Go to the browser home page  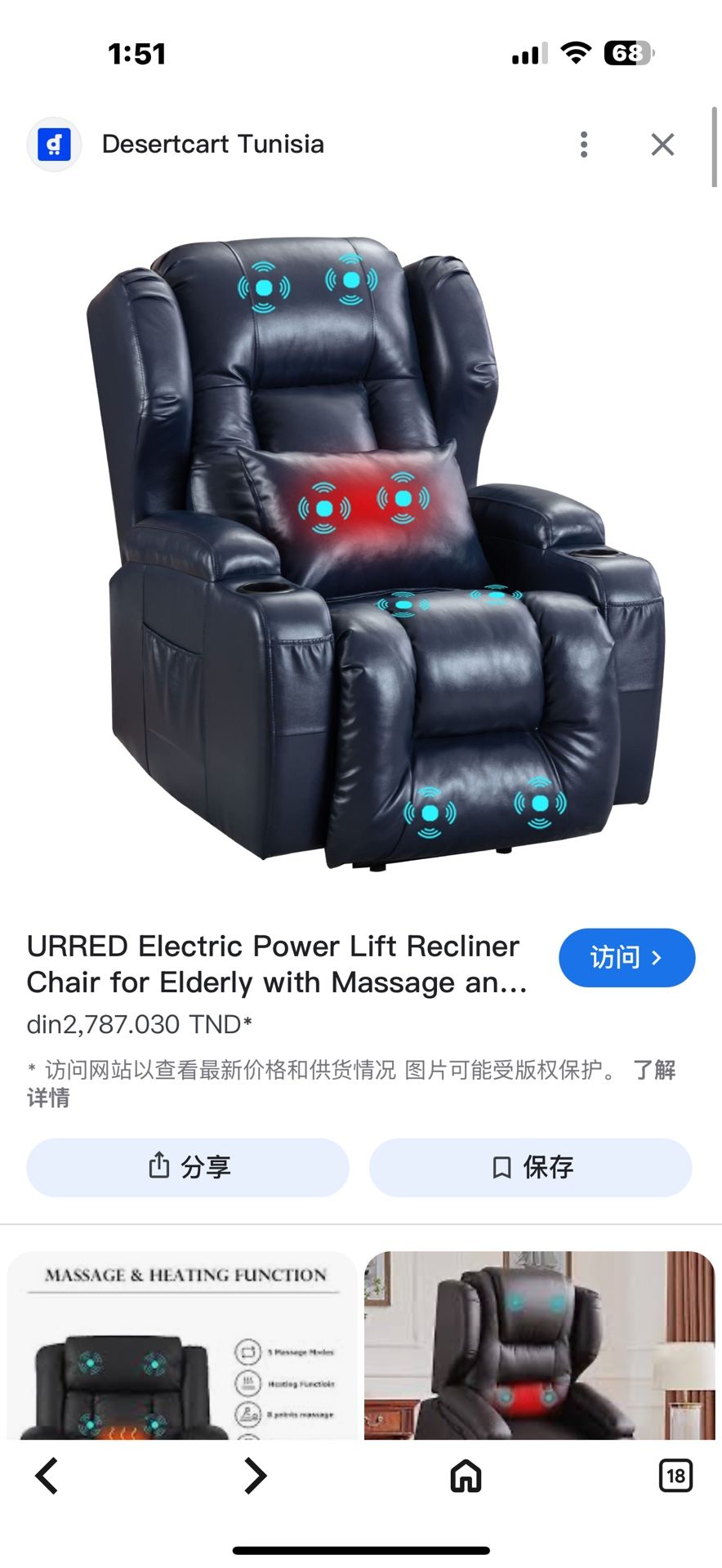point(466,1476)
